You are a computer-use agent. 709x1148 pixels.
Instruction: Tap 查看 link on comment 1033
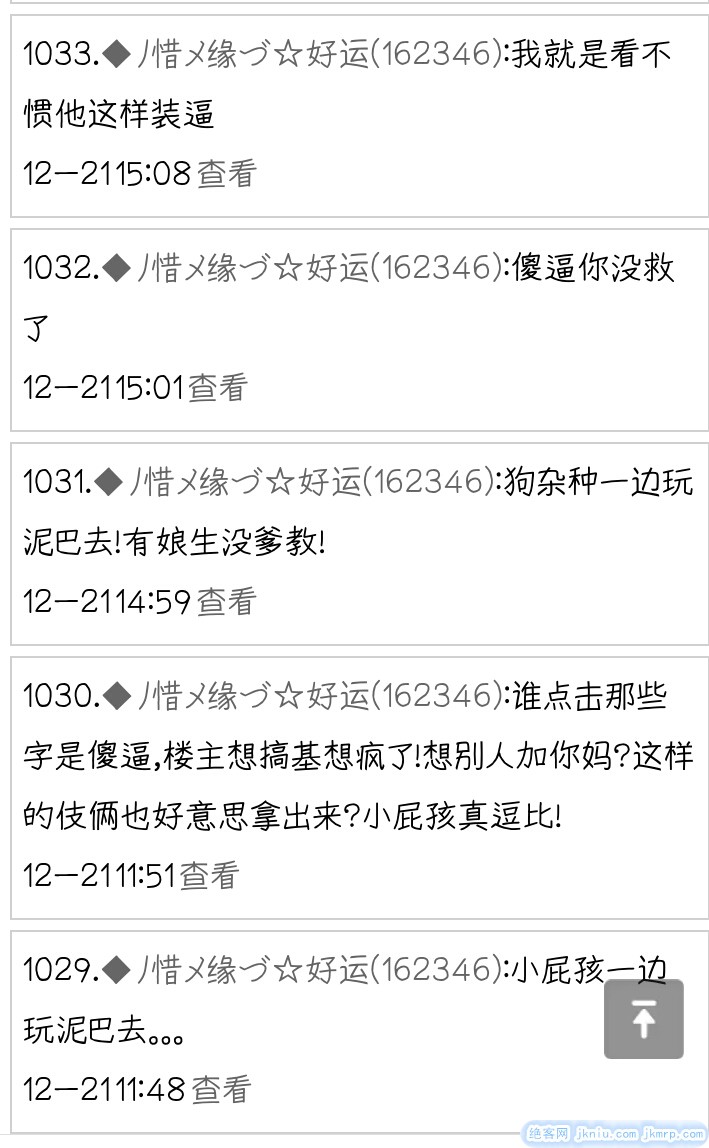pyautogui.click(x=227, y=173)
